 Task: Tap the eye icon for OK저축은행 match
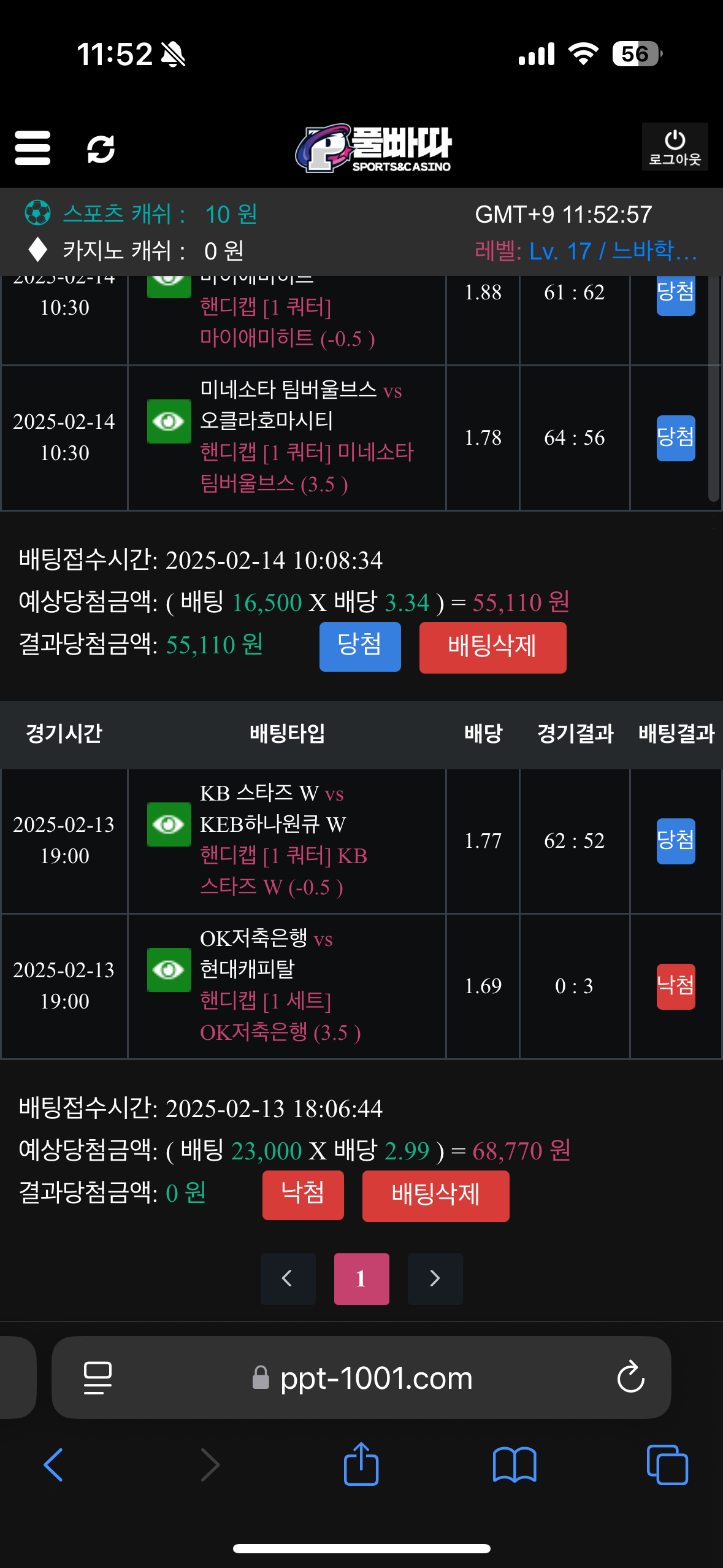pos(169,970)
